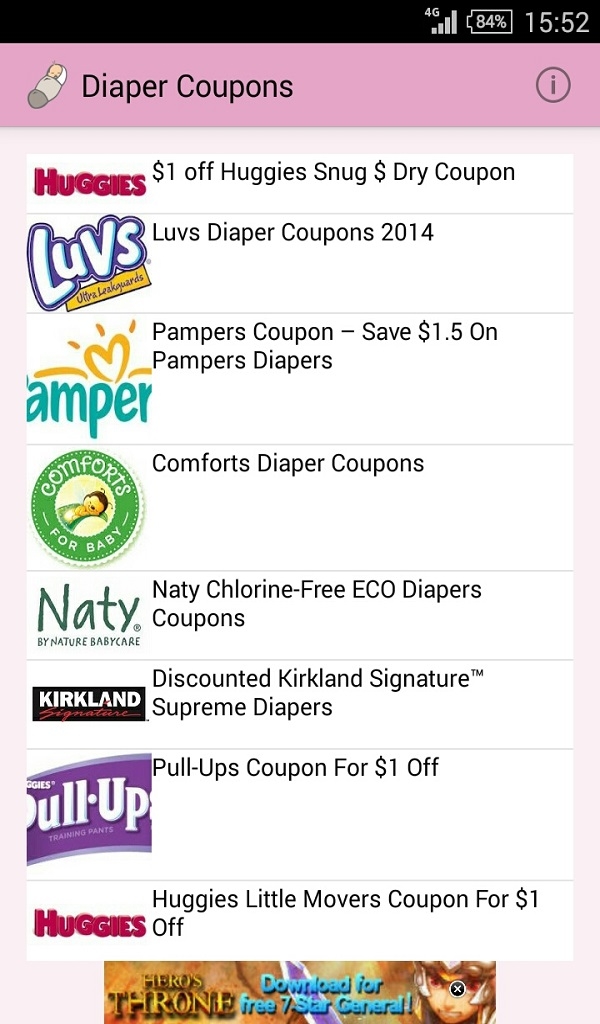Select Pull-Ups Coupon For $1 Off
This screenshot has width=600, height=1024.
[x=295, y=768]
